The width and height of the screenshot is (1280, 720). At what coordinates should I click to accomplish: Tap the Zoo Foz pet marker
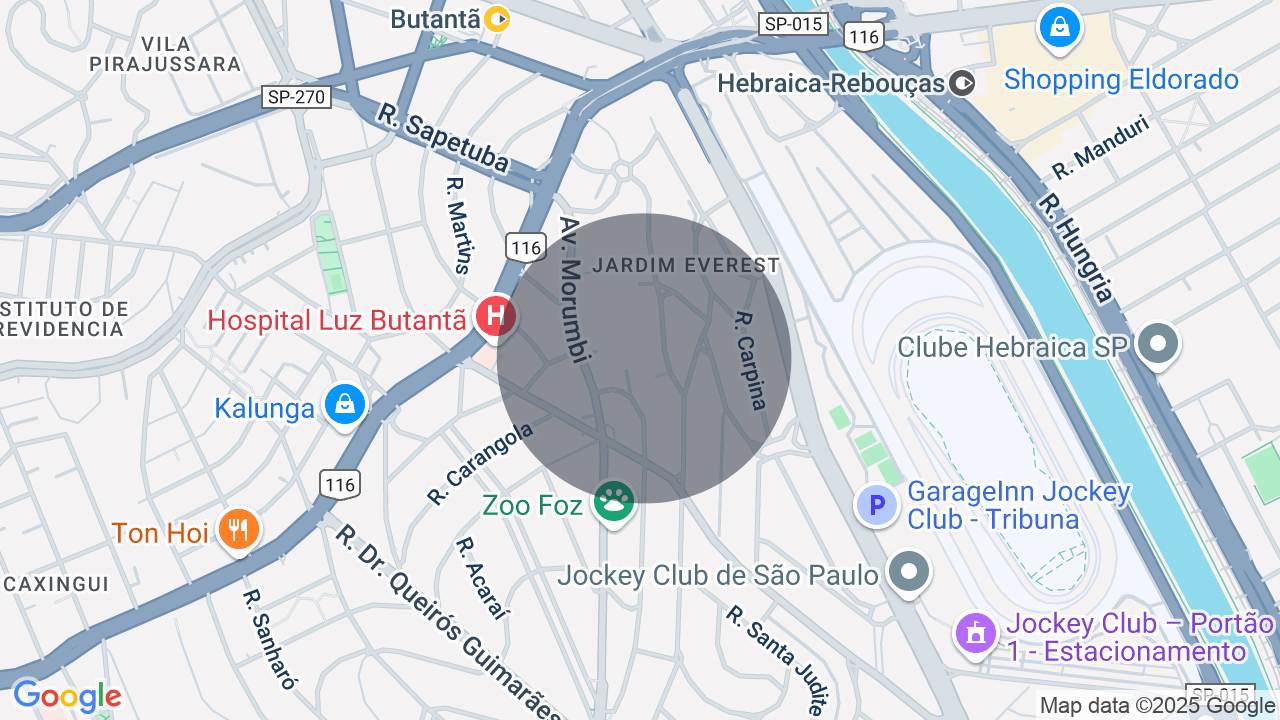(613, 501)
